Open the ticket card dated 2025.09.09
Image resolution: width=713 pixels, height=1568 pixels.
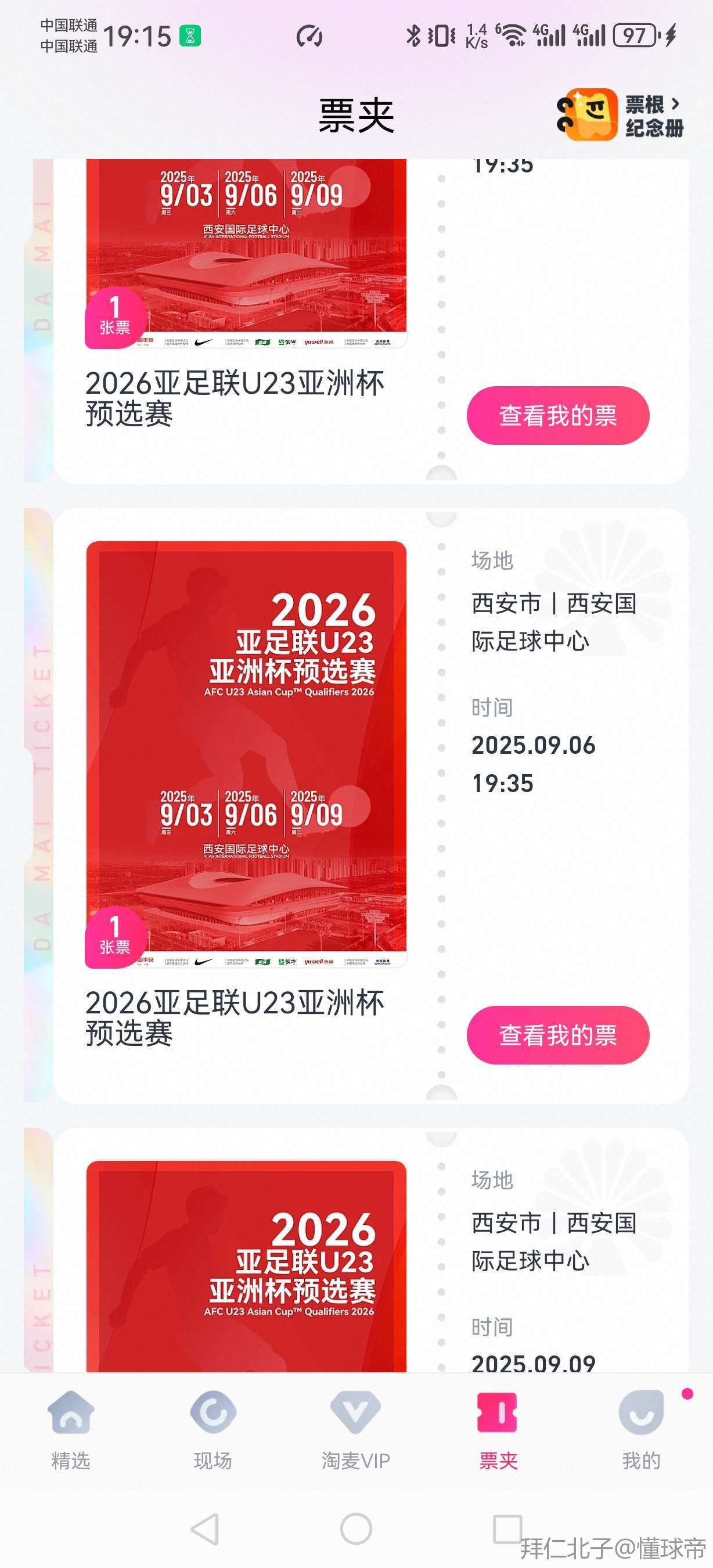click(x=246, y=1266)
